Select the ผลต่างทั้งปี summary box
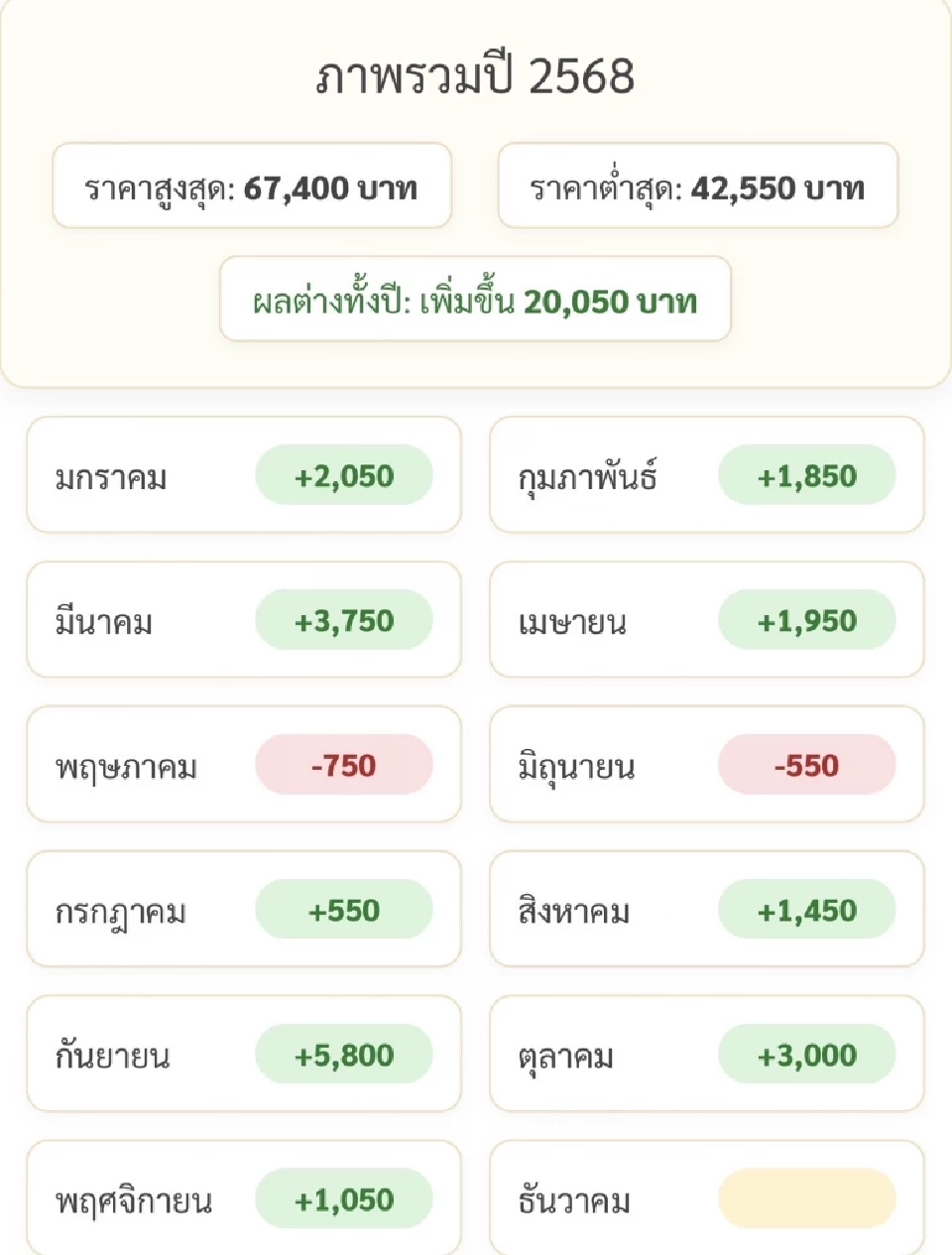 point(475,301)
